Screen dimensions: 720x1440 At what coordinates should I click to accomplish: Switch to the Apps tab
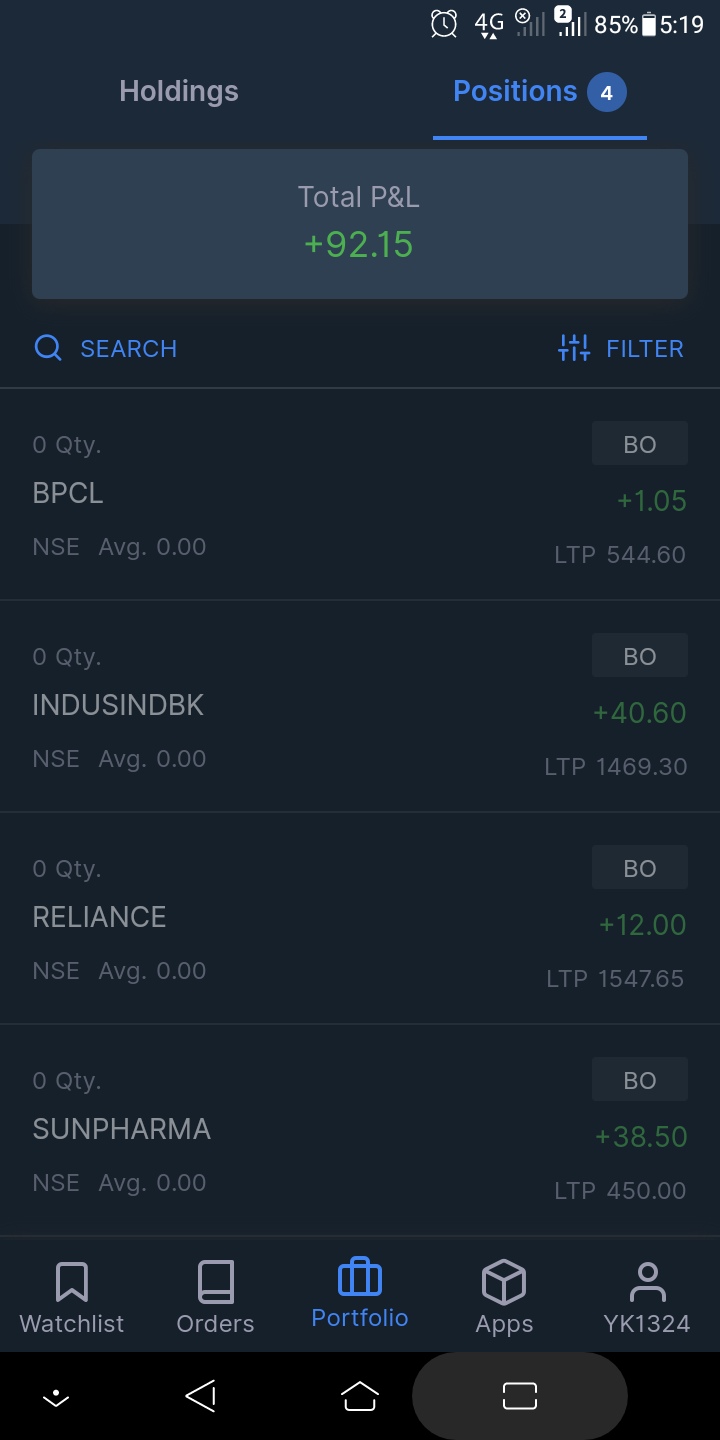pyautogui.click(x=504, y=1296)
